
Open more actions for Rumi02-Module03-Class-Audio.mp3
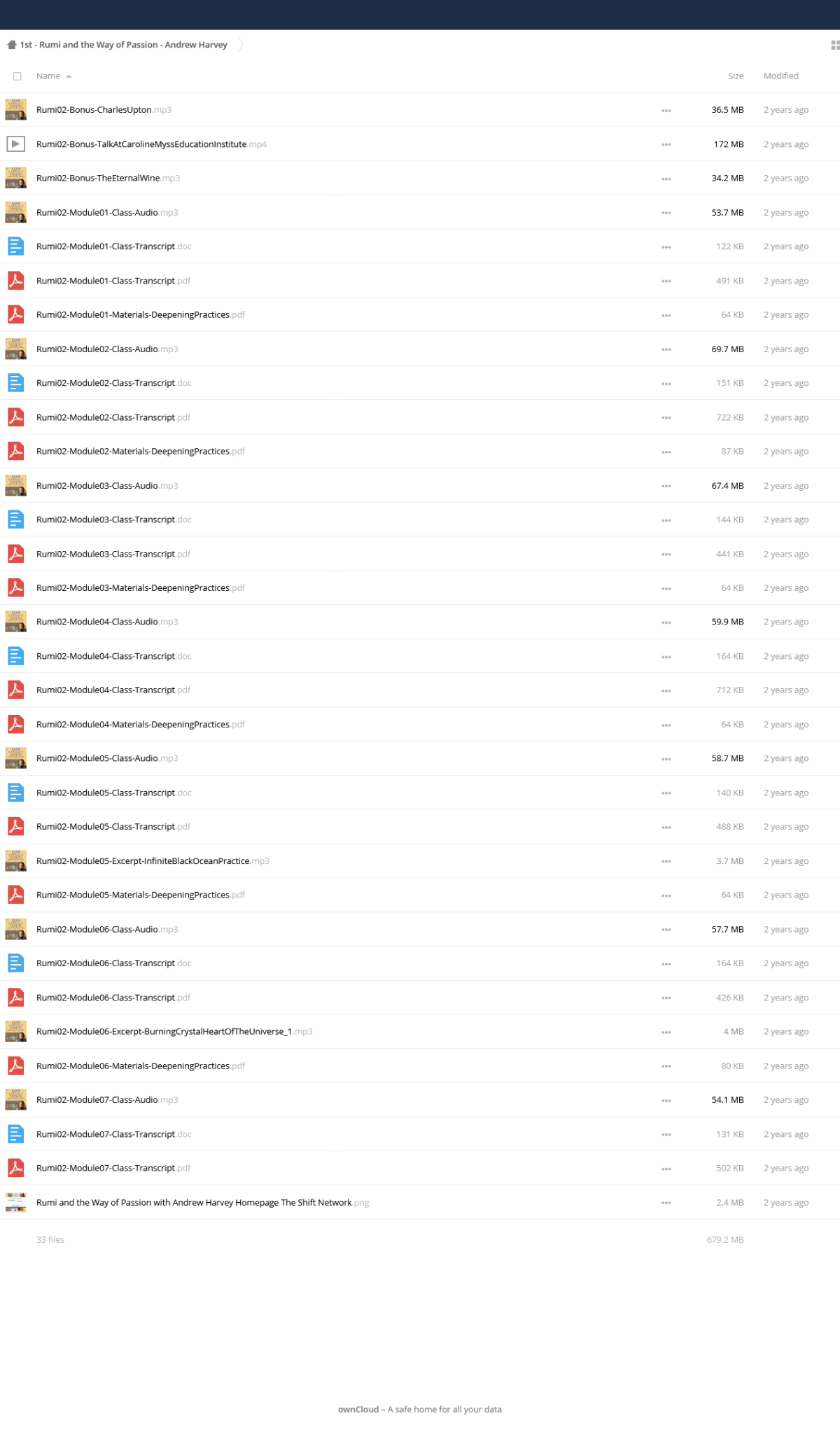pyautogui.click(x=666, y=486)
